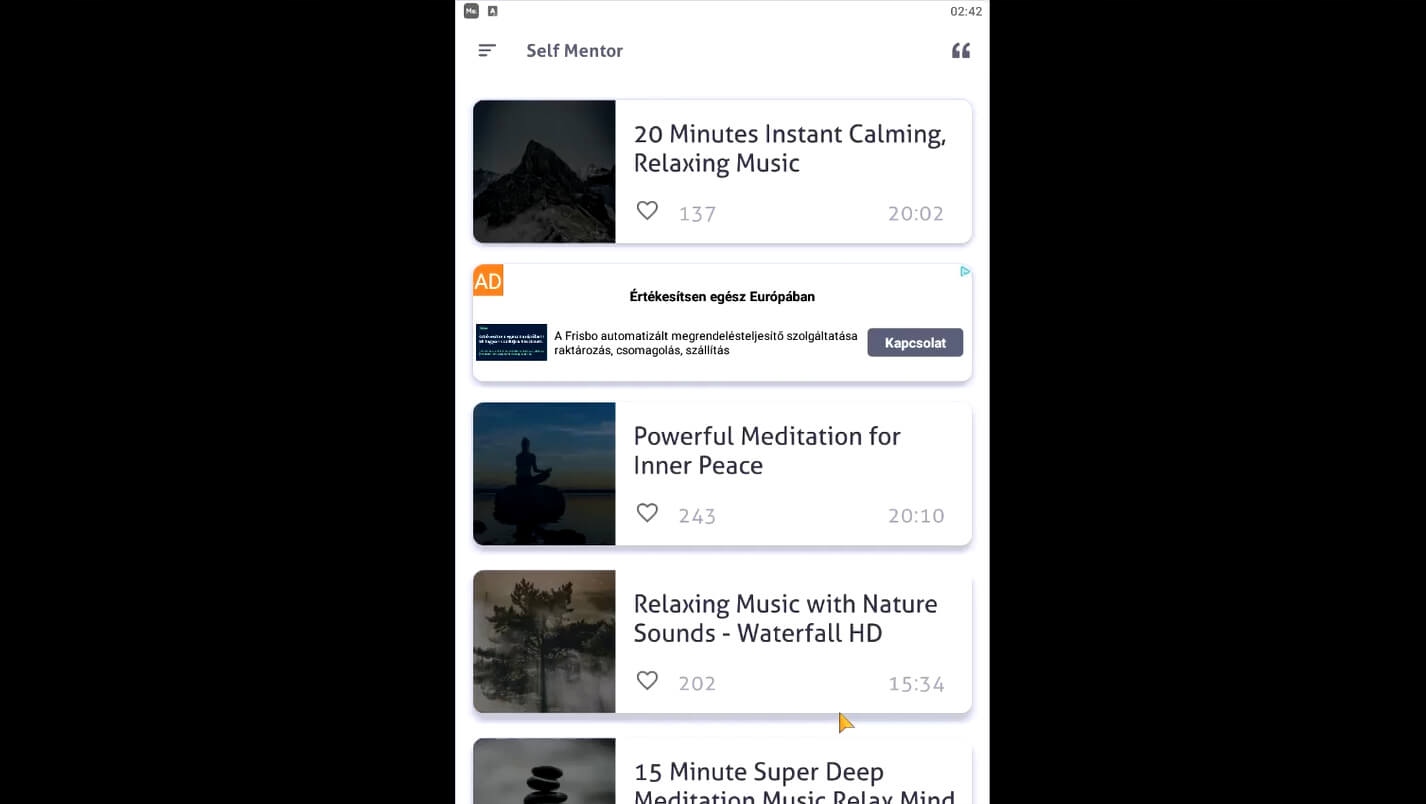
Task: Open the quotes icon in app bar
Action: 961,51
